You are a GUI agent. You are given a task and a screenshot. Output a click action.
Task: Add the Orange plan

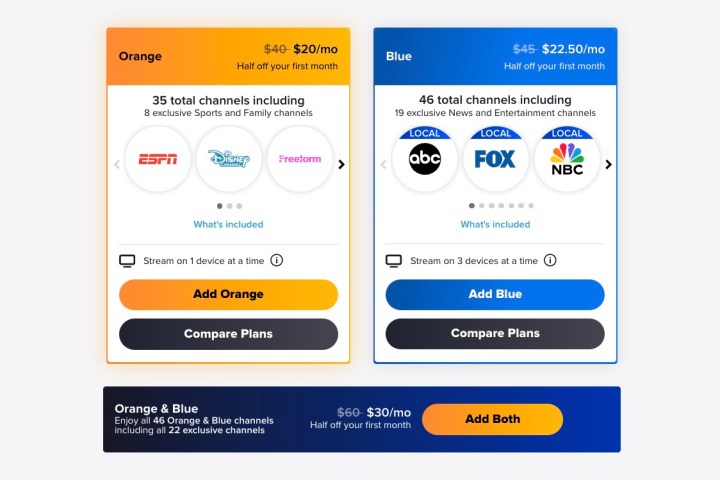point(228,294)
